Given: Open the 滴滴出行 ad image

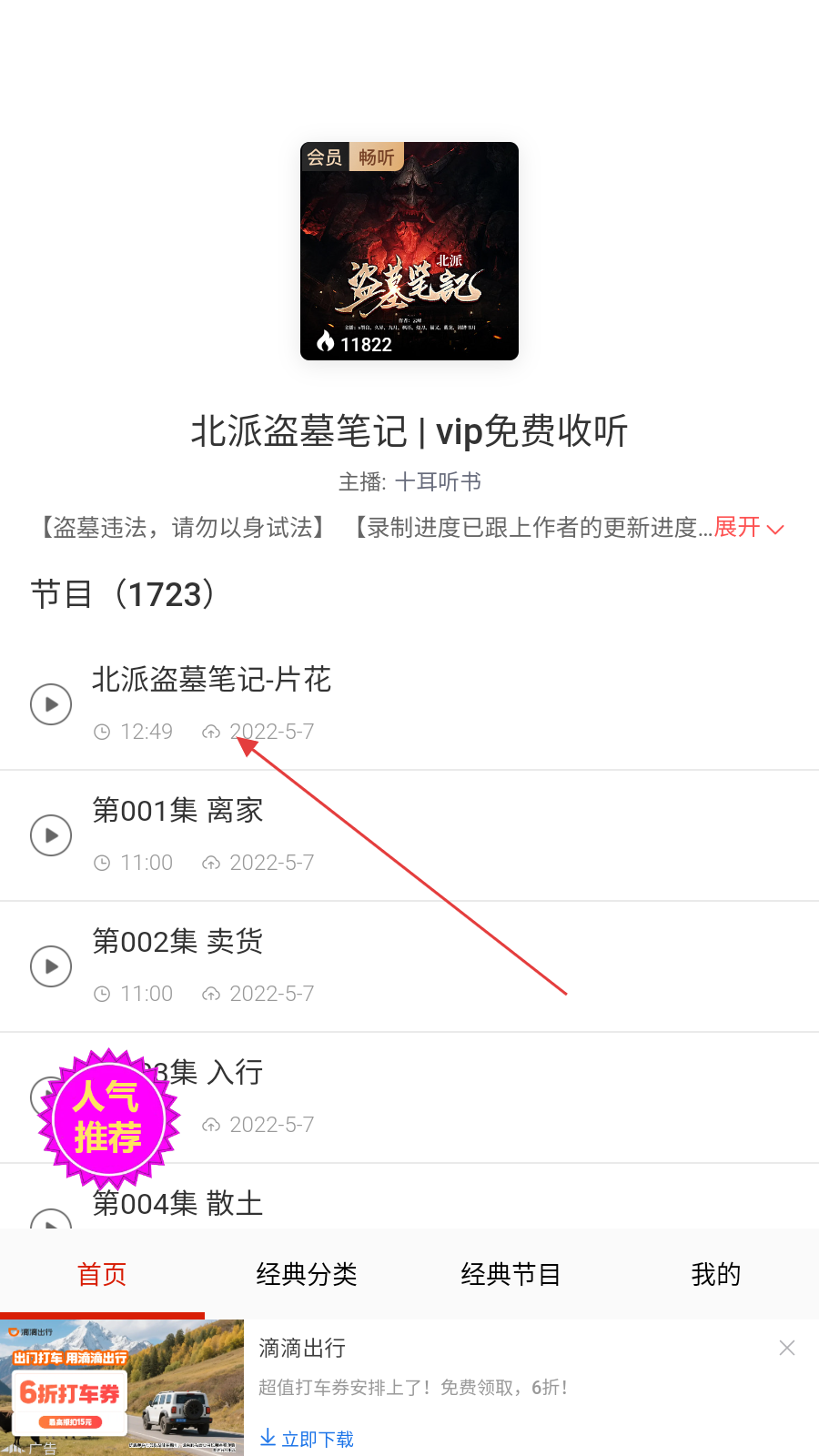Looking at the screenshot, I should [122, 1388].
